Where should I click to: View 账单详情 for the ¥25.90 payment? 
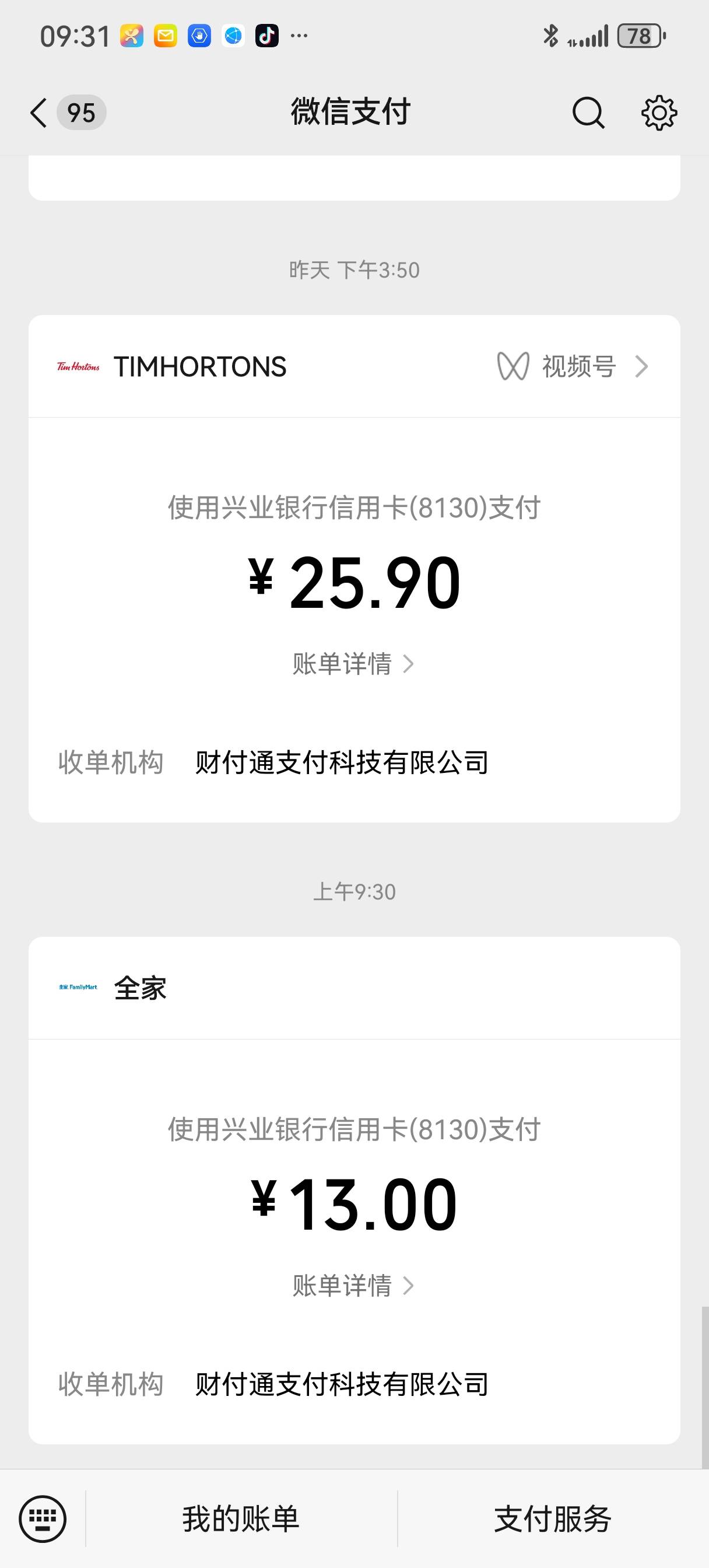coord(353,663)
